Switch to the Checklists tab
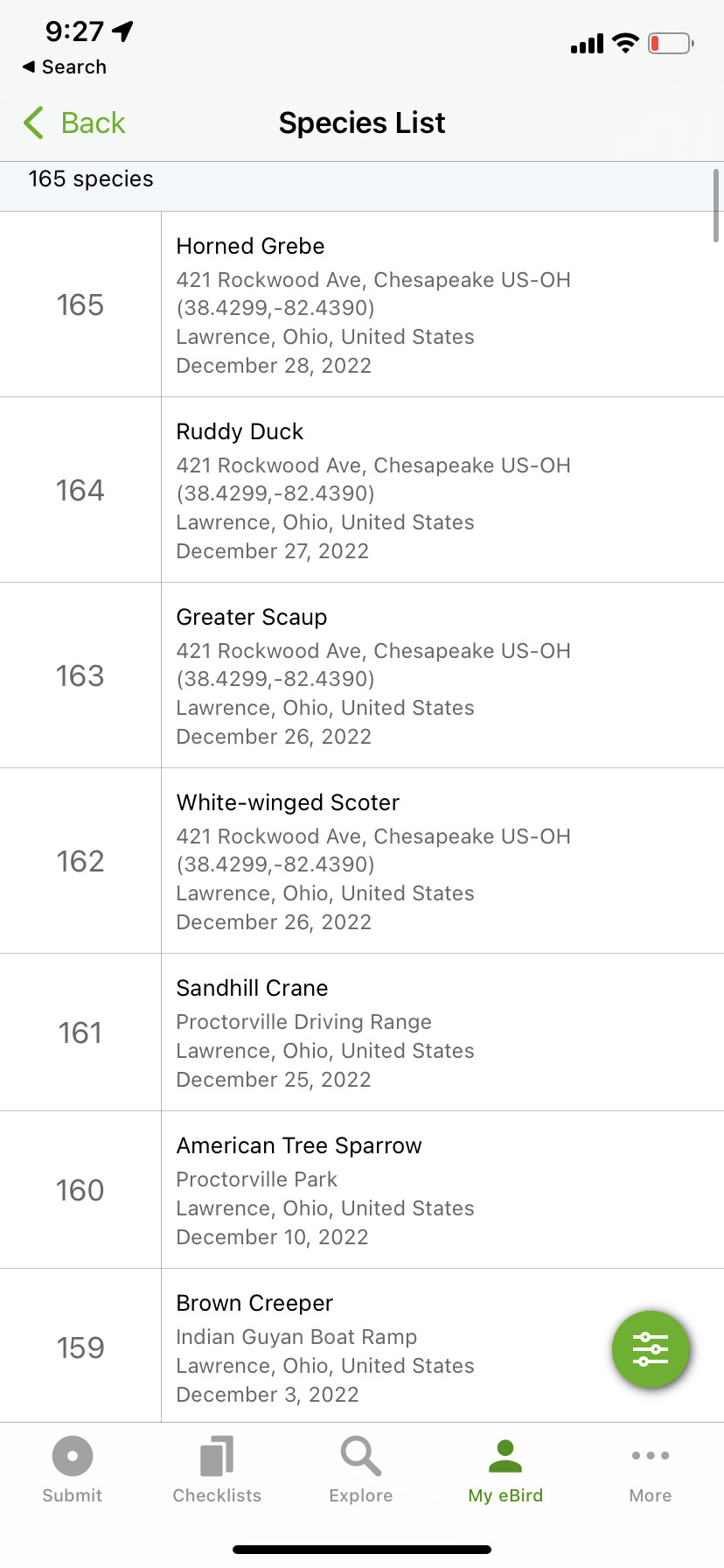The height and width of the screenshot is (1568, 724). click(x=217, y=1470)
